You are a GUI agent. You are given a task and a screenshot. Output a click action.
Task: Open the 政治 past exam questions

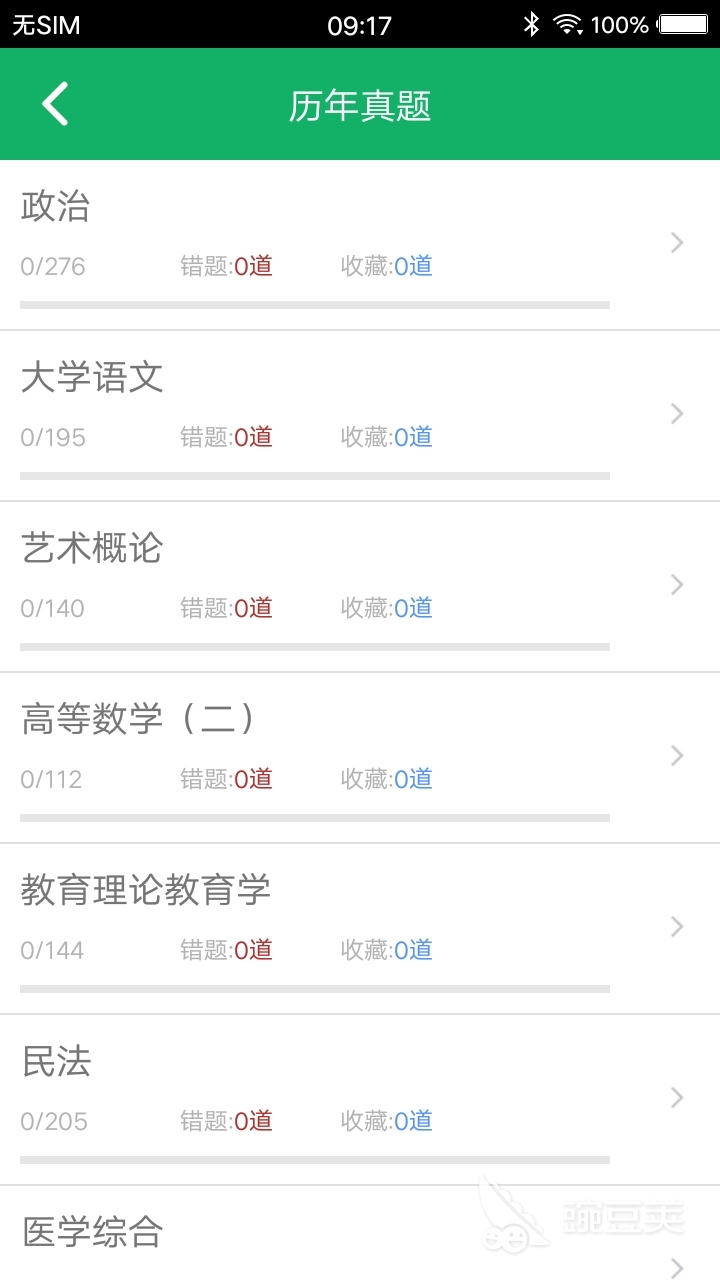360,245
